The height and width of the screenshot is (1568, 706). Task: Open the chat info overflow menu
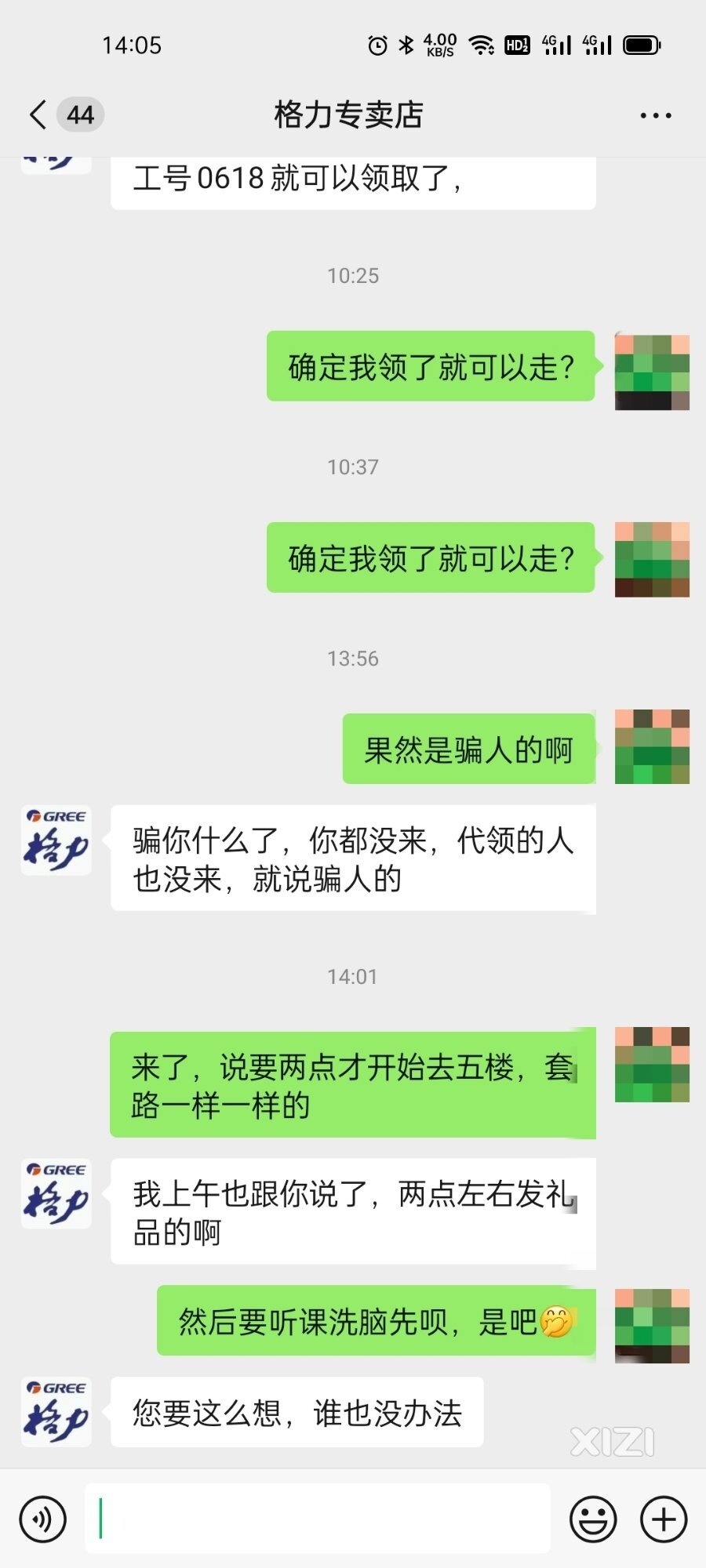(655, 115)
